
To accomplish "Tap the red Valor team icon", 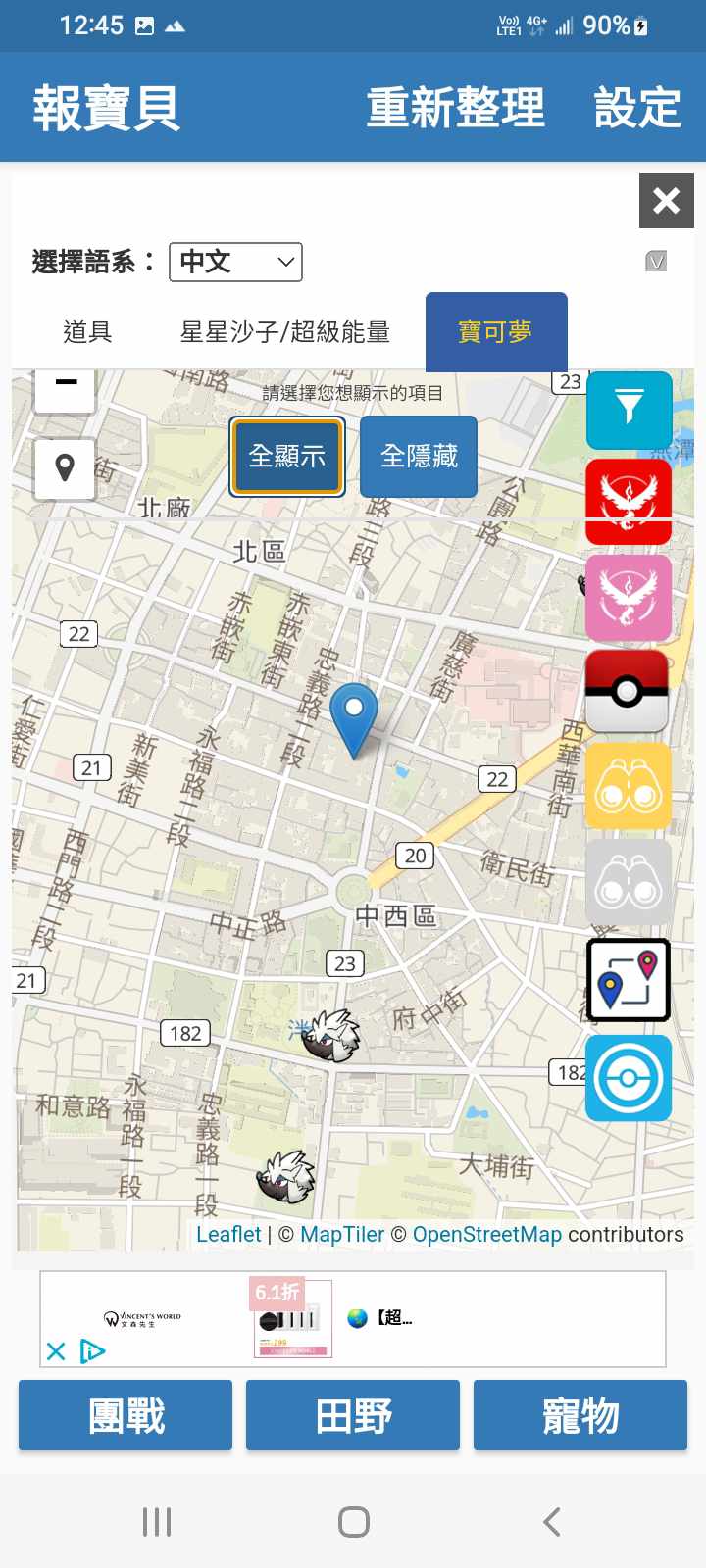I will (629, 502).
